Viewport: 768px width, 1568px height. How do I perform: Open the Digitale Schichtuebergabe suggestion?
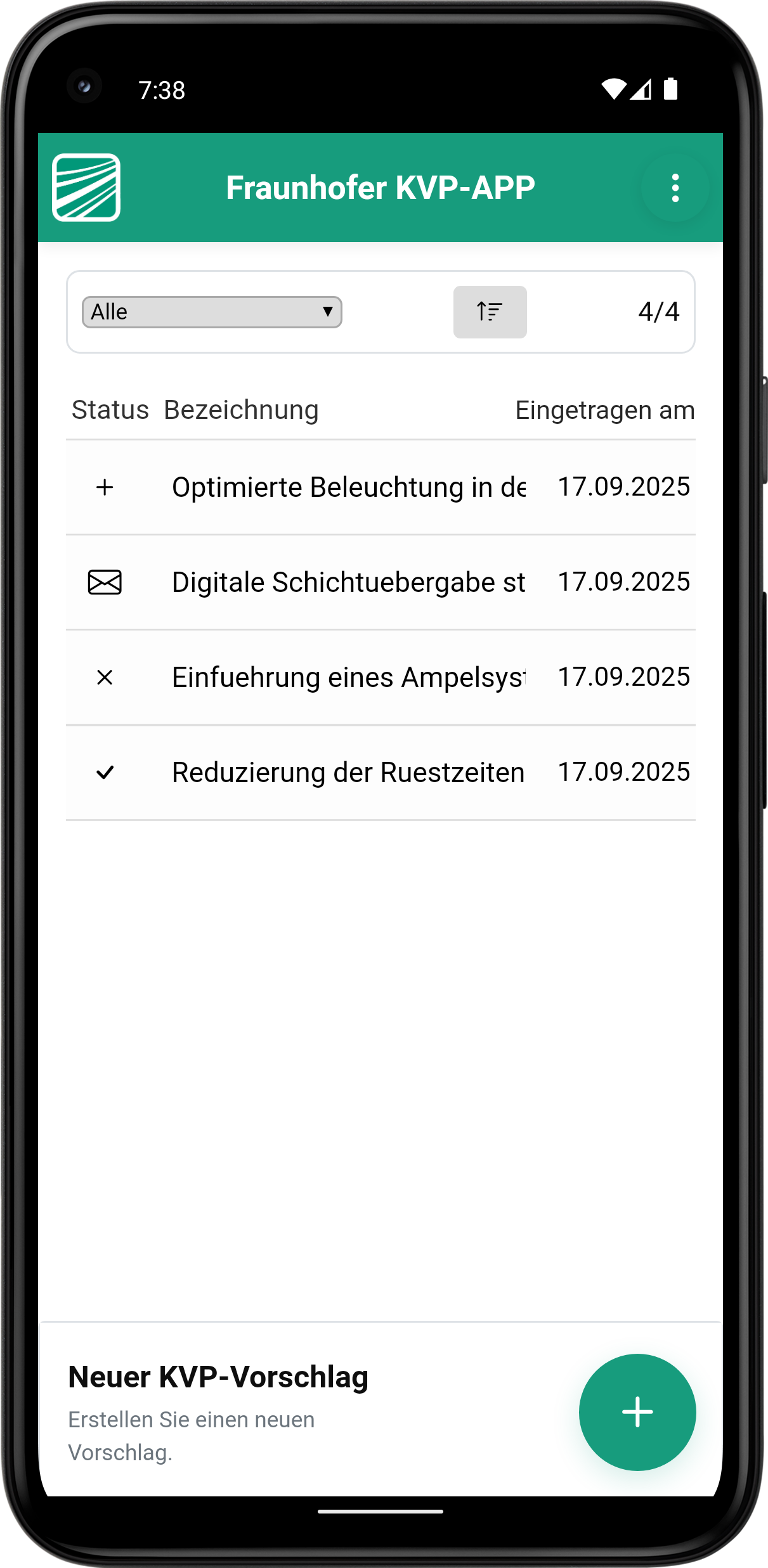pyautogui.click(x=348, y=582)
